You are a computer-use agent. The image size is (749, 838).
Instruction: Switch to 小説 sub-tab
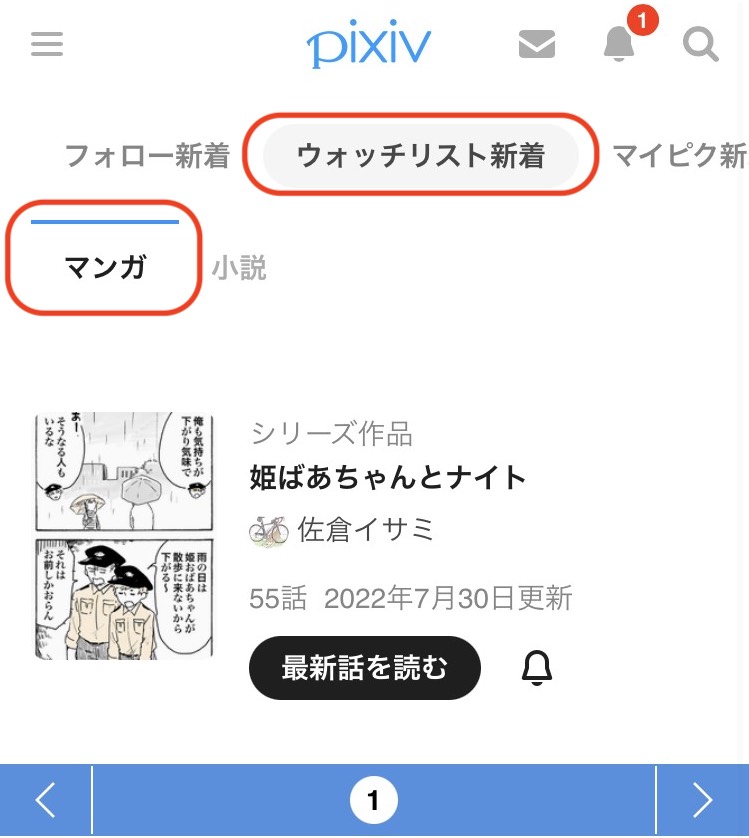239,268
